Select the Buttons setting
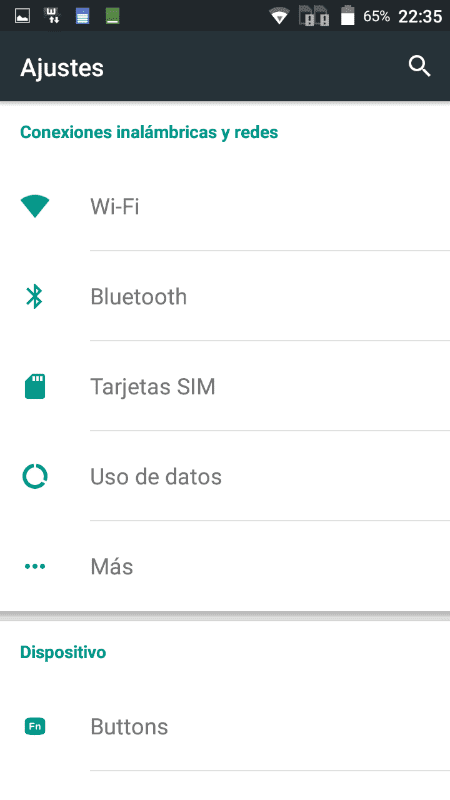The image size is (450, 800). coord(225,726)
